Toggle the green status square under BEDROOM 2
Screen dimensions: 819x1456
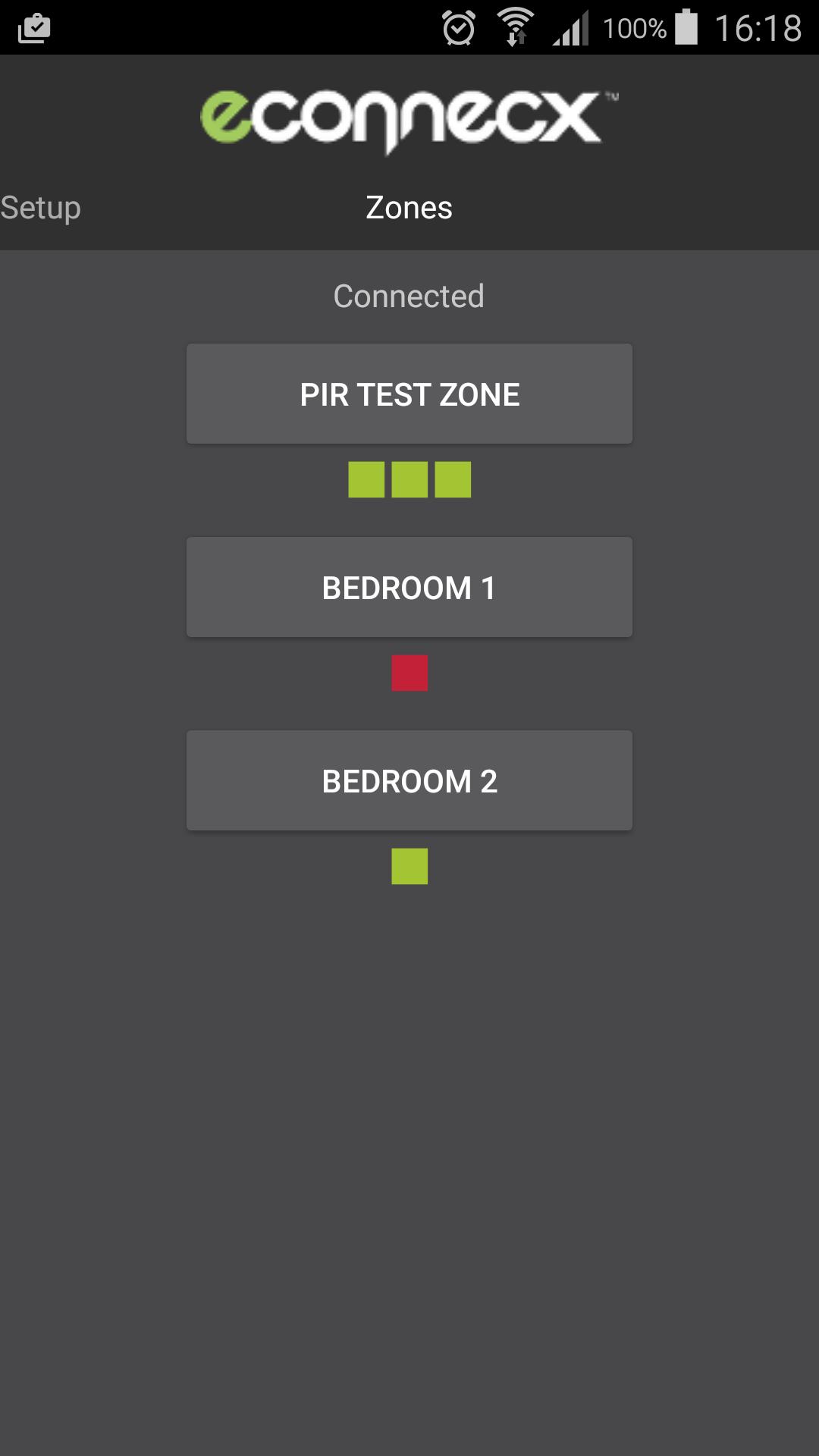coord(409,865)
